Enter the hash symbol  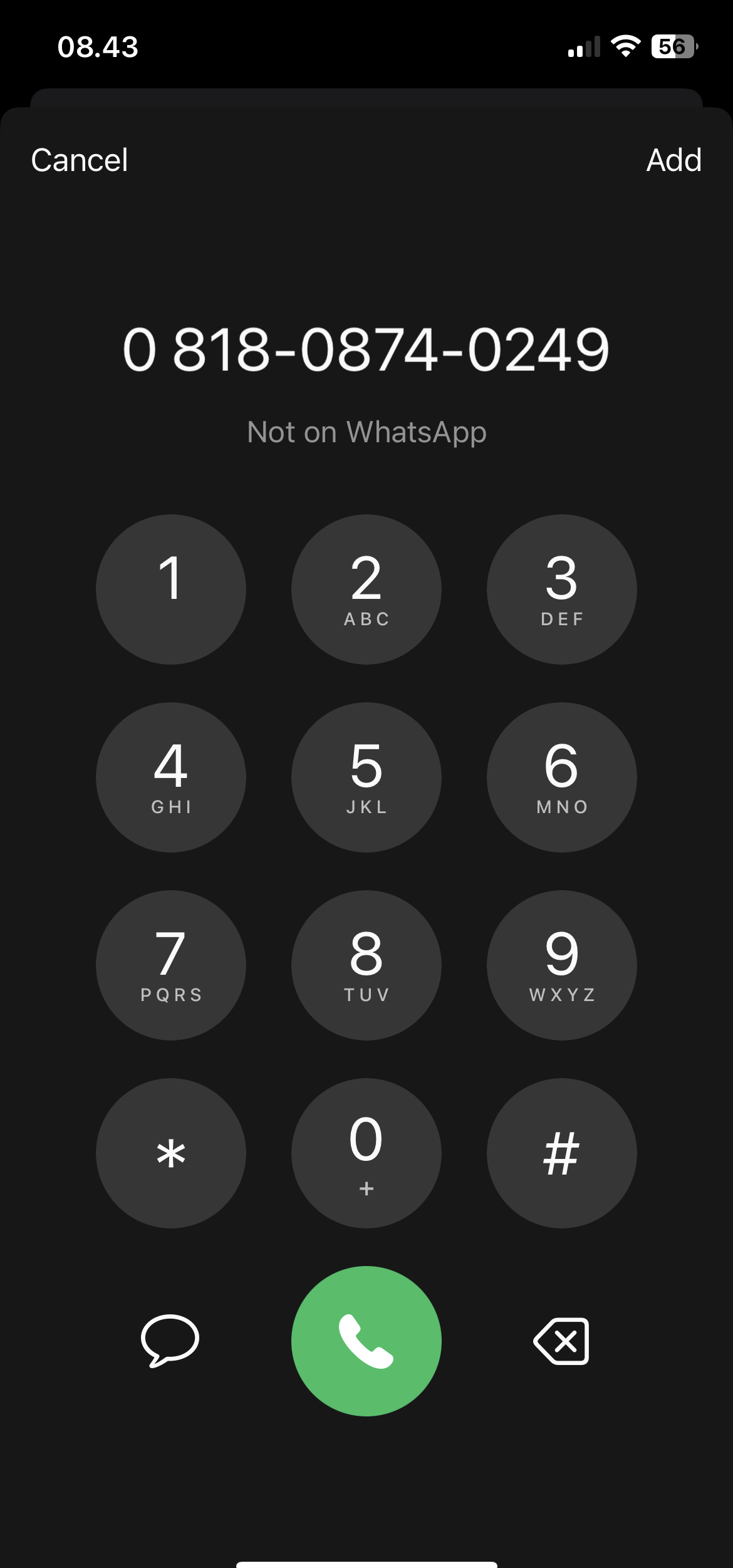click(x=561, y=1153)
